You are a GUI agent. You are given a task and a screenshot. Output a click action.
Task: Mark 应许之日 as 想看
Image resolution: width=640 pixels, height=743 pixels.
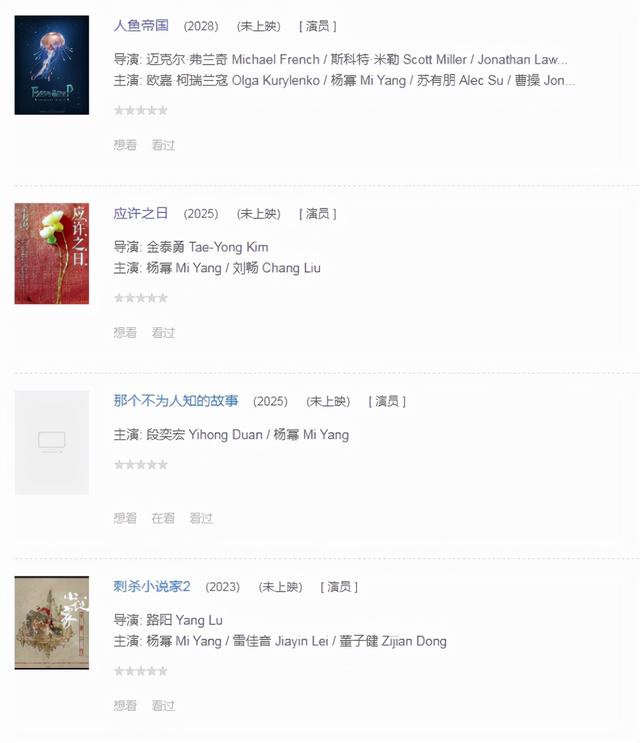(125, 333)
